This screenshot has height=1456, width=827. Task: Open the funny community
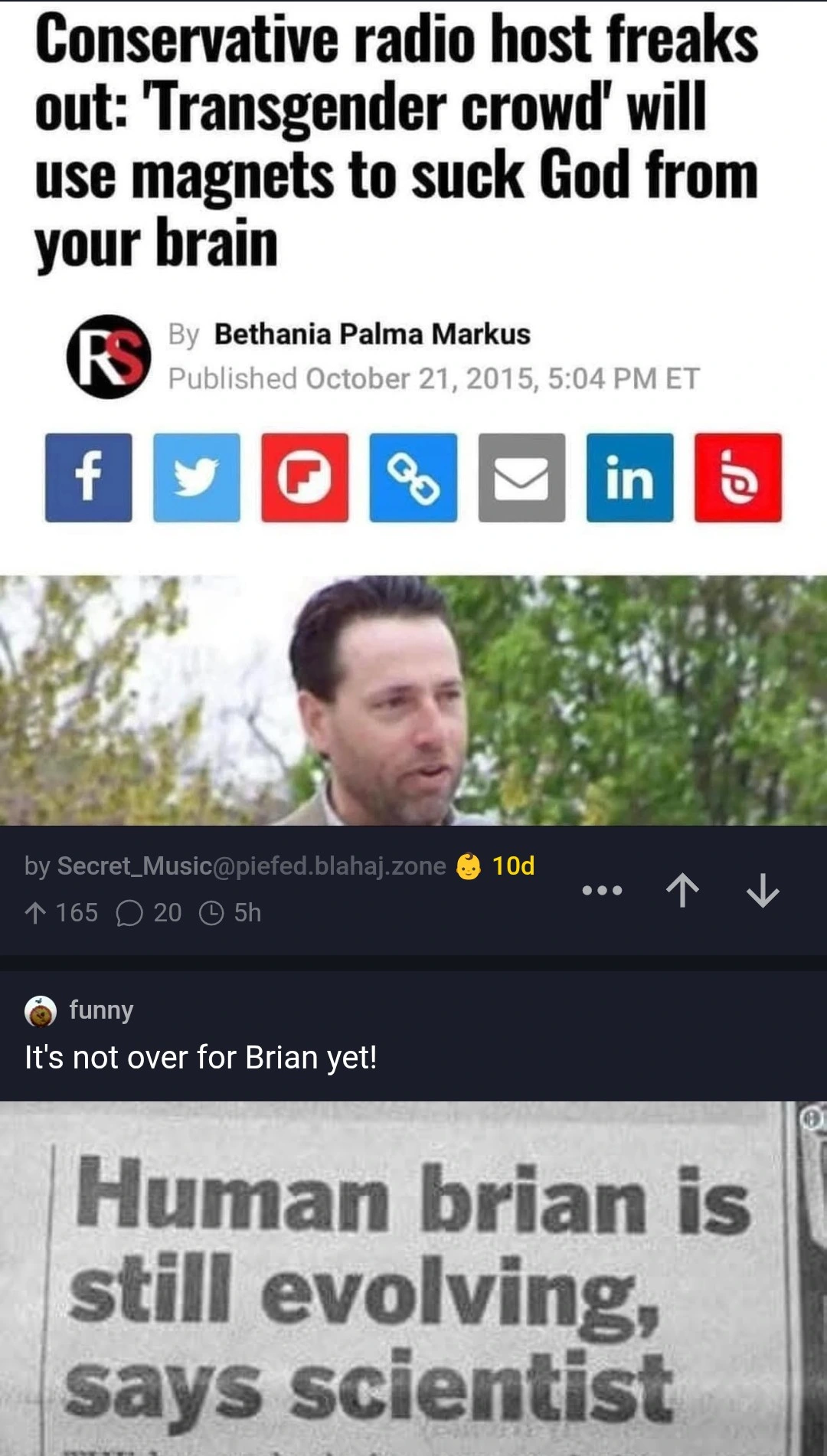100,1009
